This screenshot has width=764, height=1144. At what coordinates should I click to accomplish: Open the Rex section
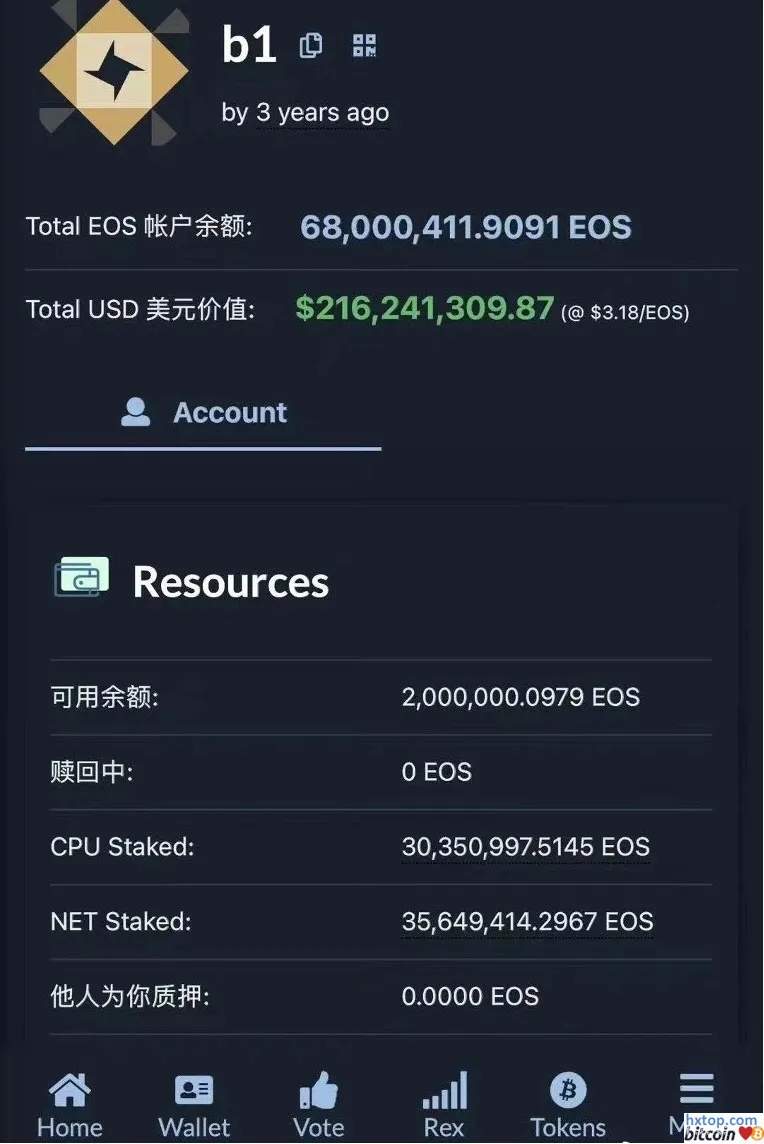pos(444,1104)
